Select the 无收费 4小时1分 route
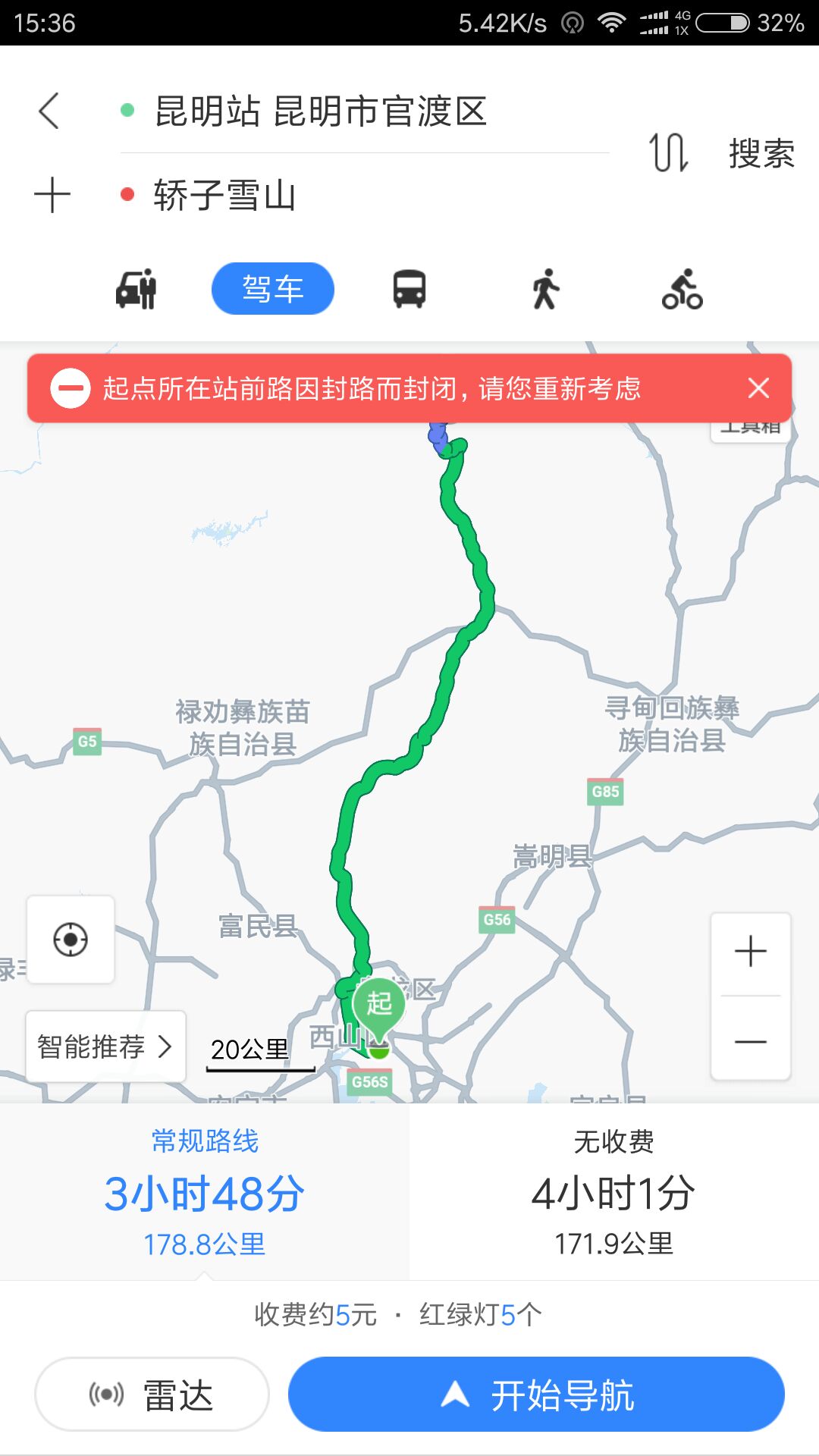 (x=614, y=1192)
